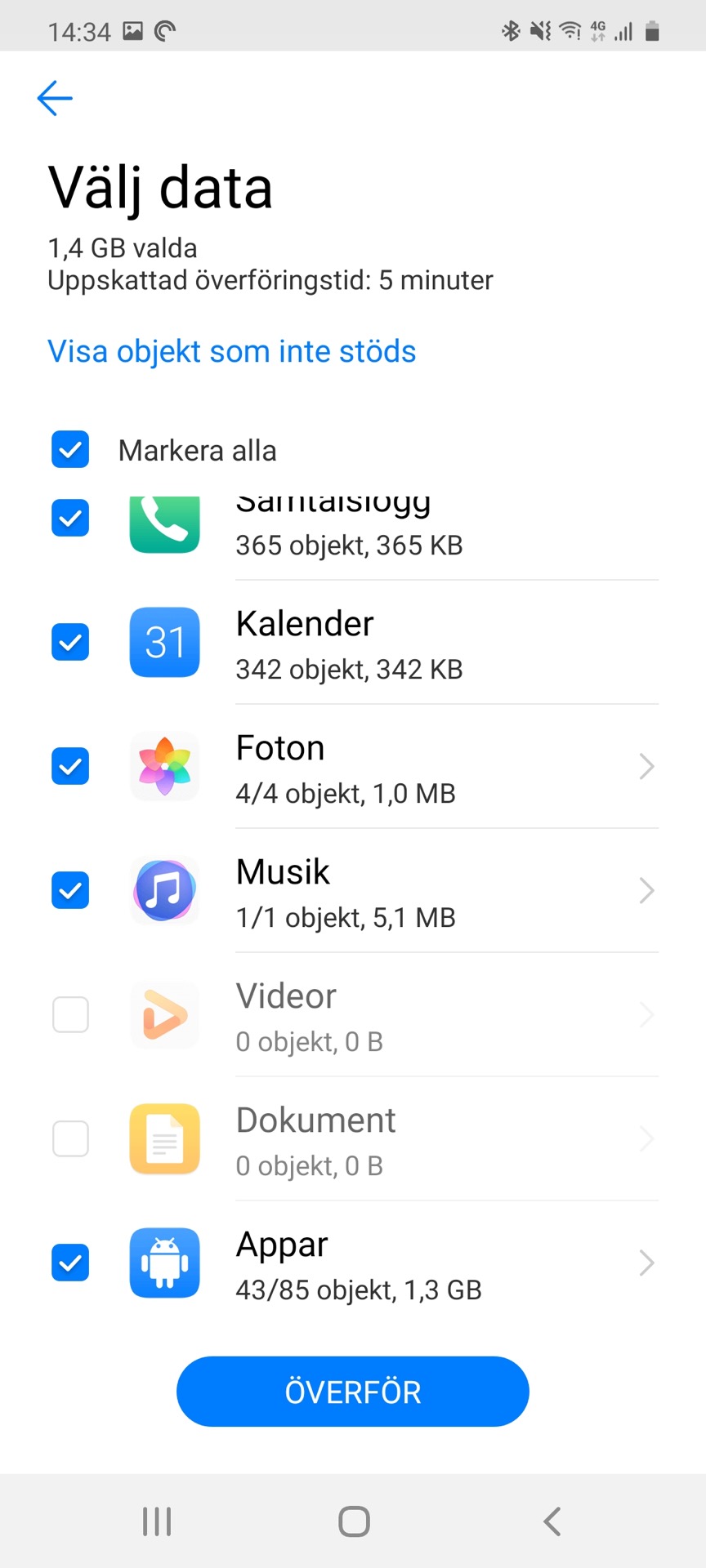Open recent apps from navigation bar

157,1521
